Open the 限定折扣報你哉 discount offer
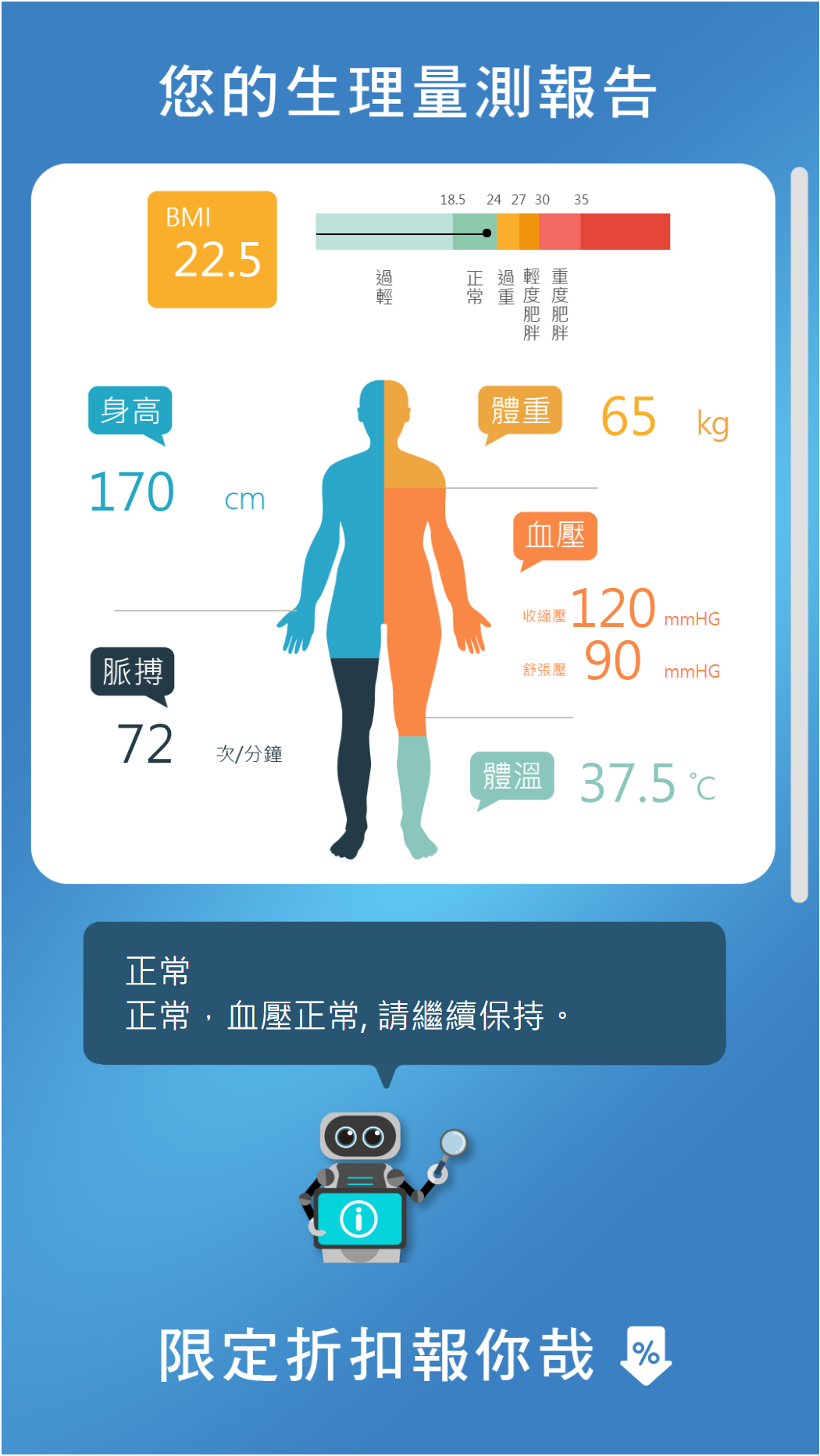Screen dimensions: 820x1456 click(415, 1355)
